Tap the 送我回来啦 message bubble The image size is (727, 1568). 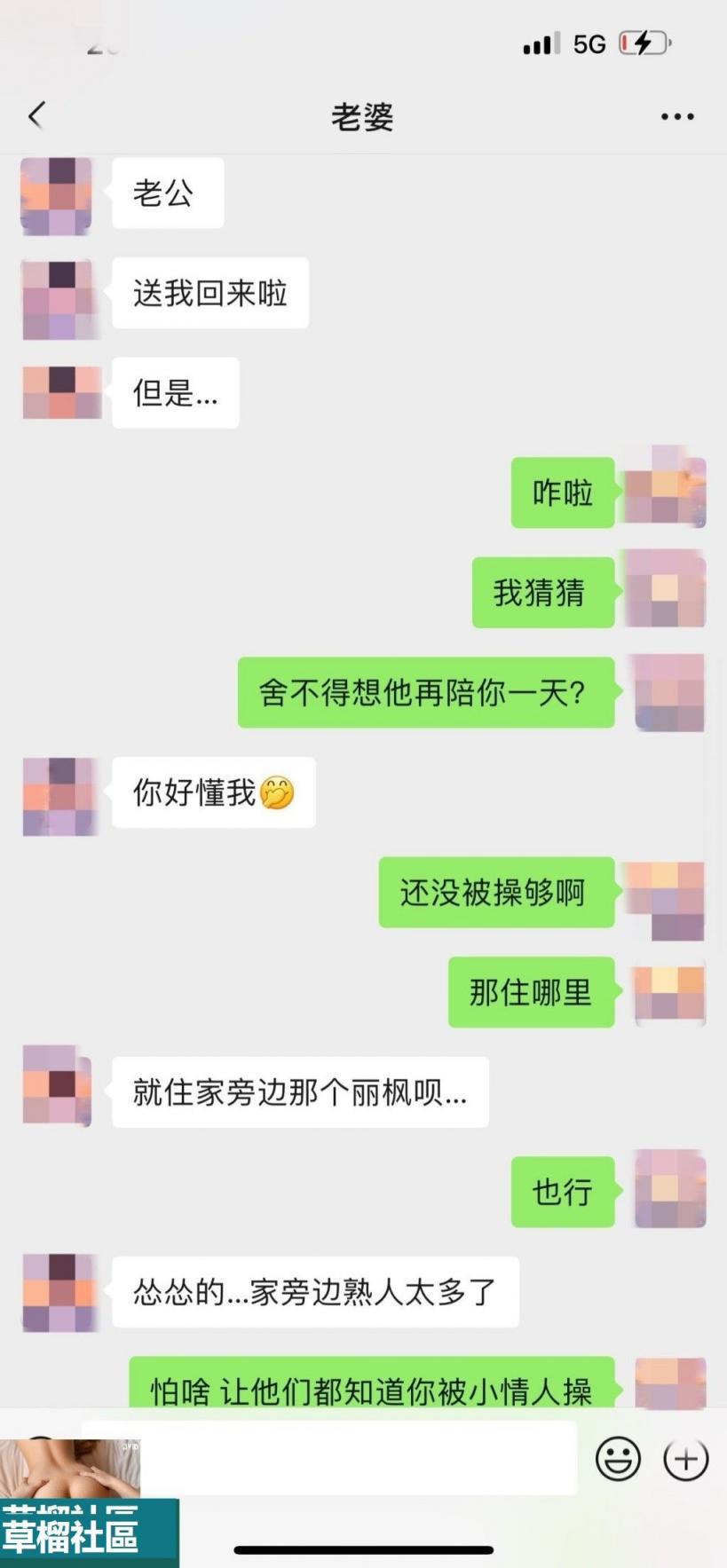209,293
